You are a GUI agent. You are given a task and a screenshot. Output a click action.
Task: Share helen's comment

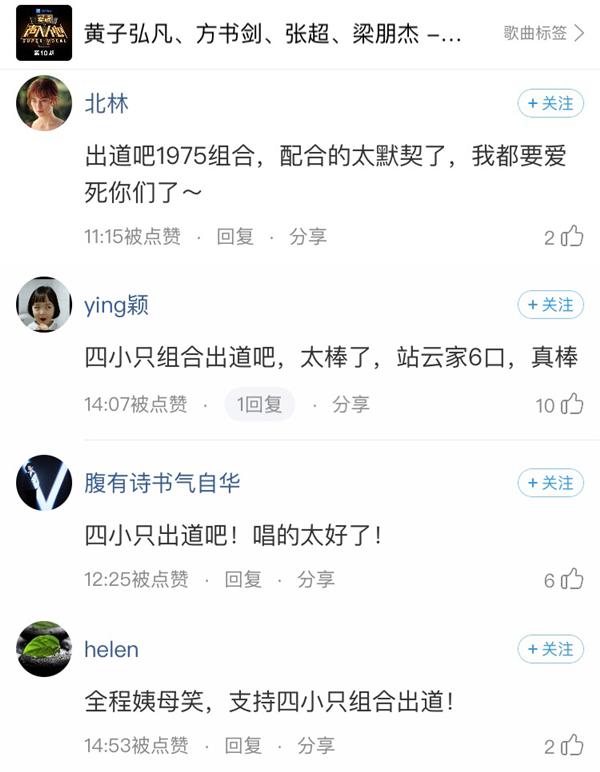pos(315,745)
